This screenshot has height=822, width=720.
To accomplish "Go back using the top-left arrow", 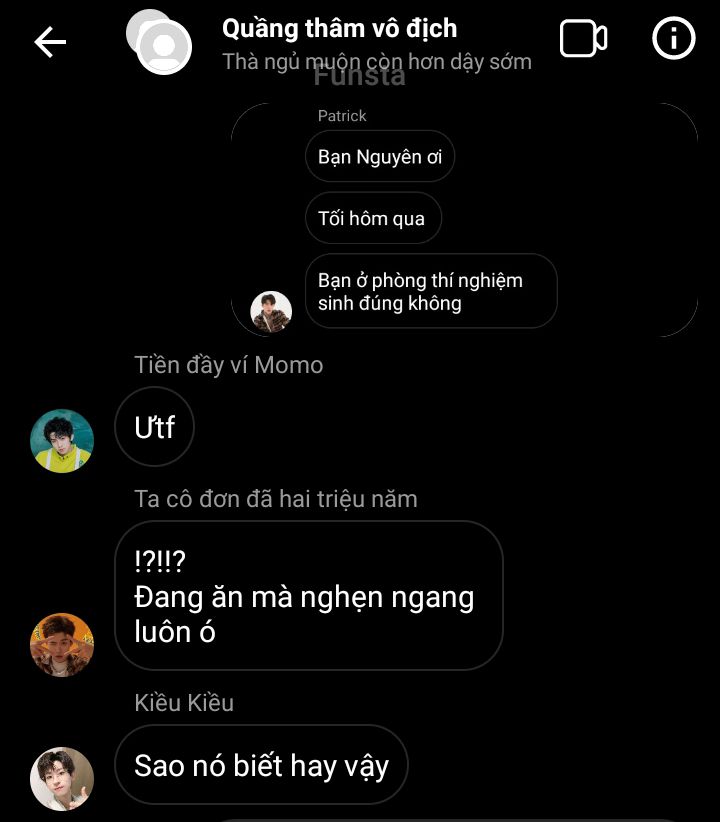I will 50,42.
